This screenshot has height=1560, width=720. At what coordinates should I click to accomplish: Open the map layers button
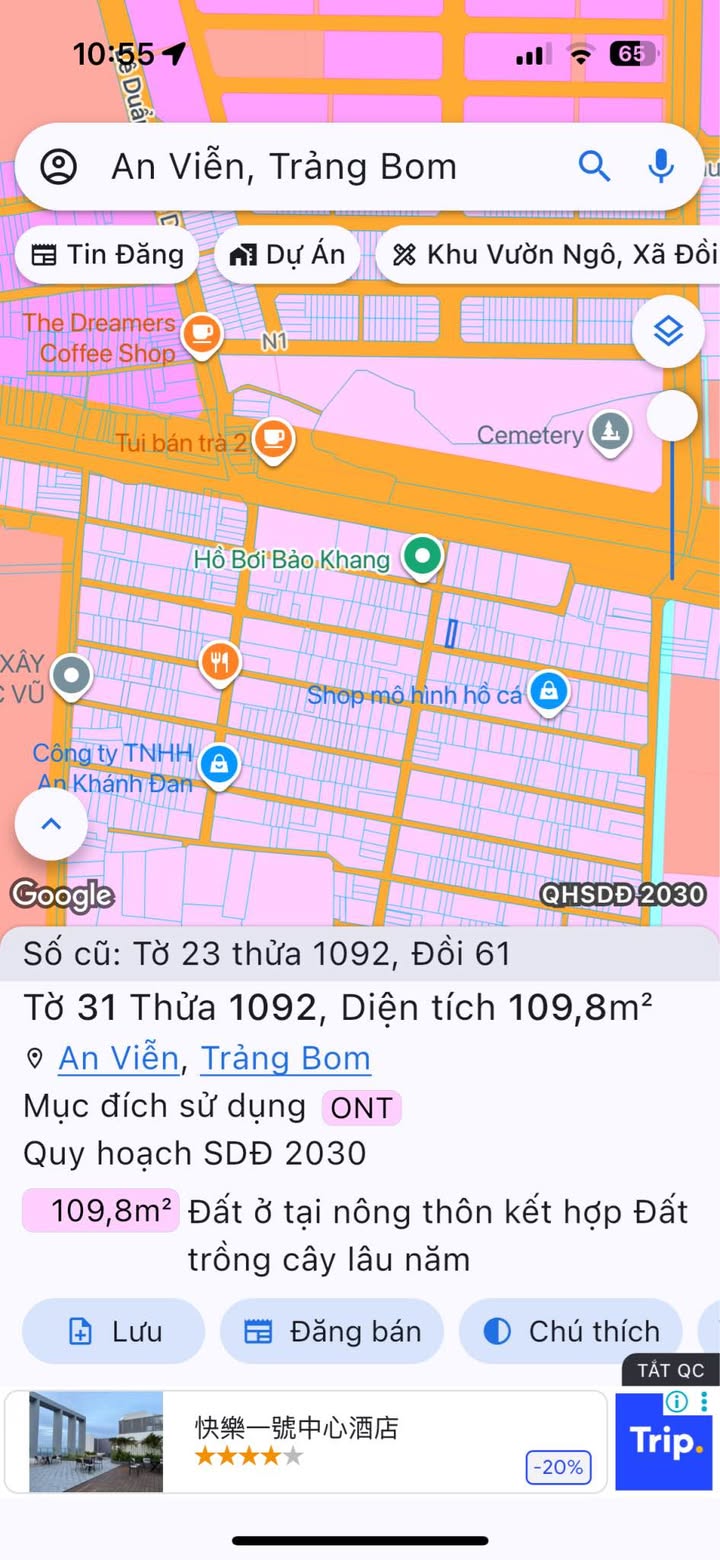[668, 331]
